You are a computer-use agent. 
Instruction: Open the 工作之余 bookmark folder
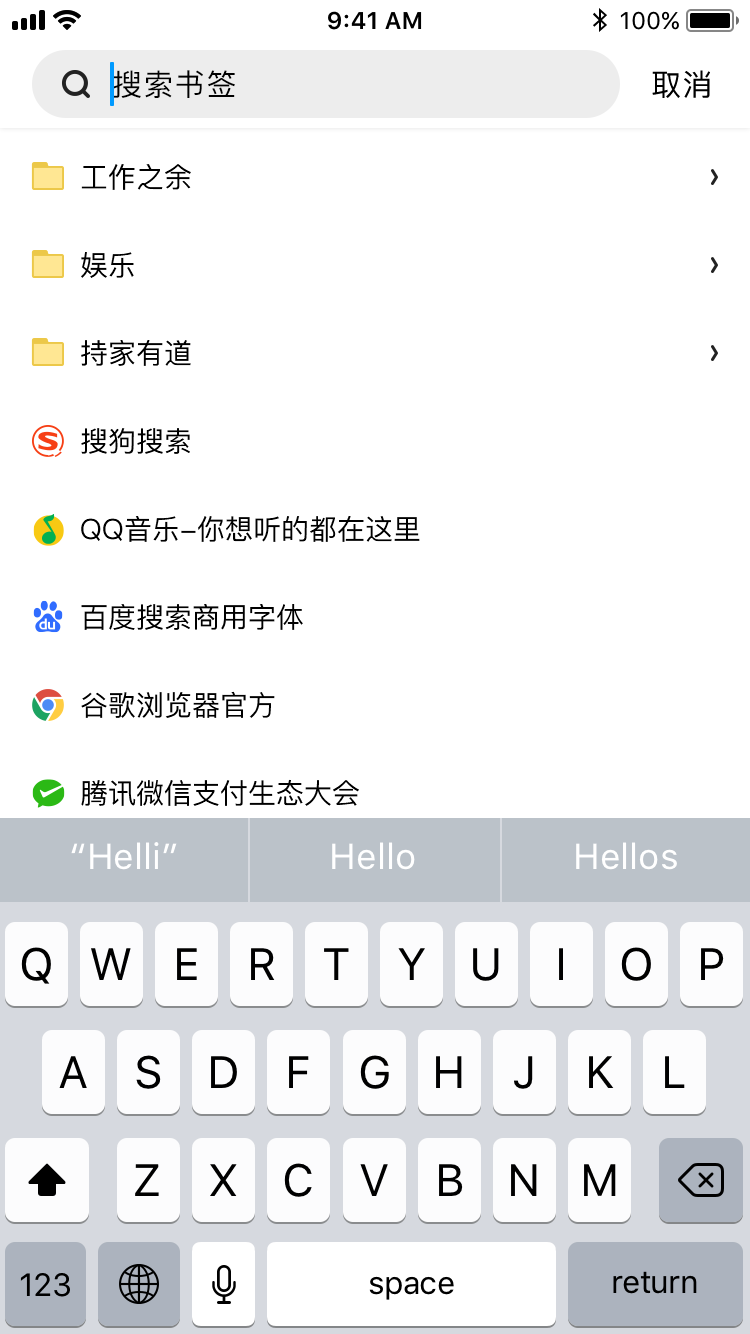375,177
